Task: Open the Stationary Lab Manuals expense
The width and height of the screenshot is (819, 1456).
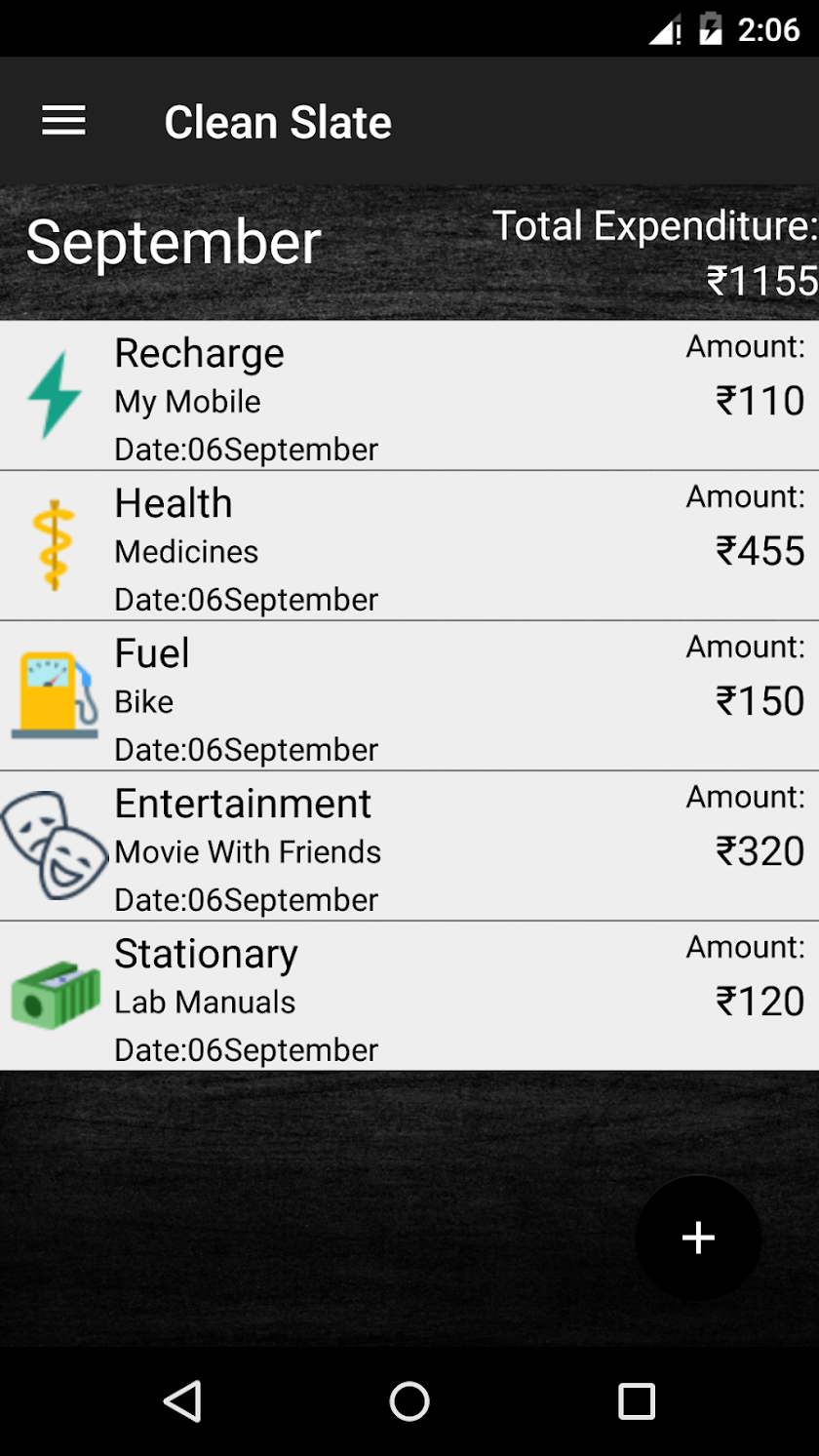Action: coord(409,997)
